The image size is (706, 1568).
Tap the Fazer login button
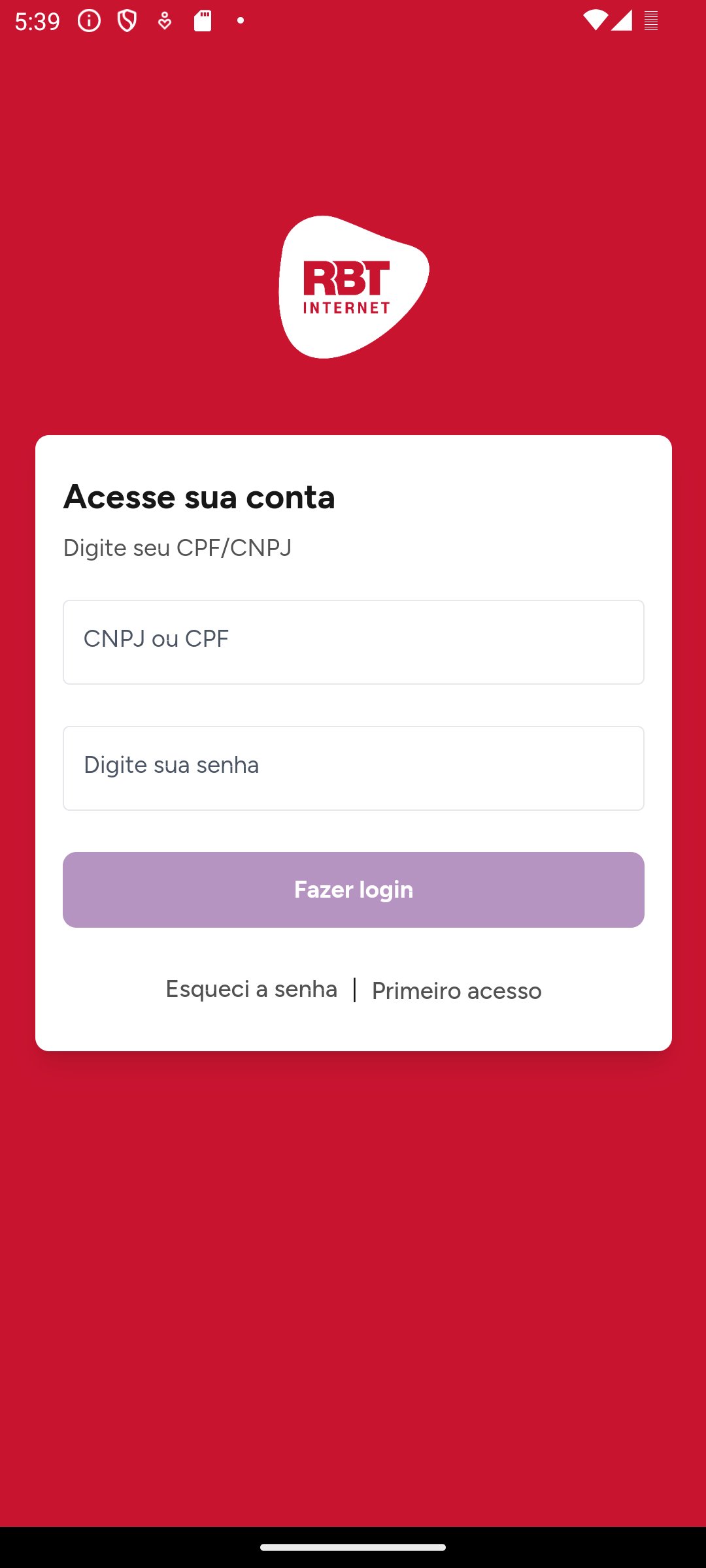353,889
